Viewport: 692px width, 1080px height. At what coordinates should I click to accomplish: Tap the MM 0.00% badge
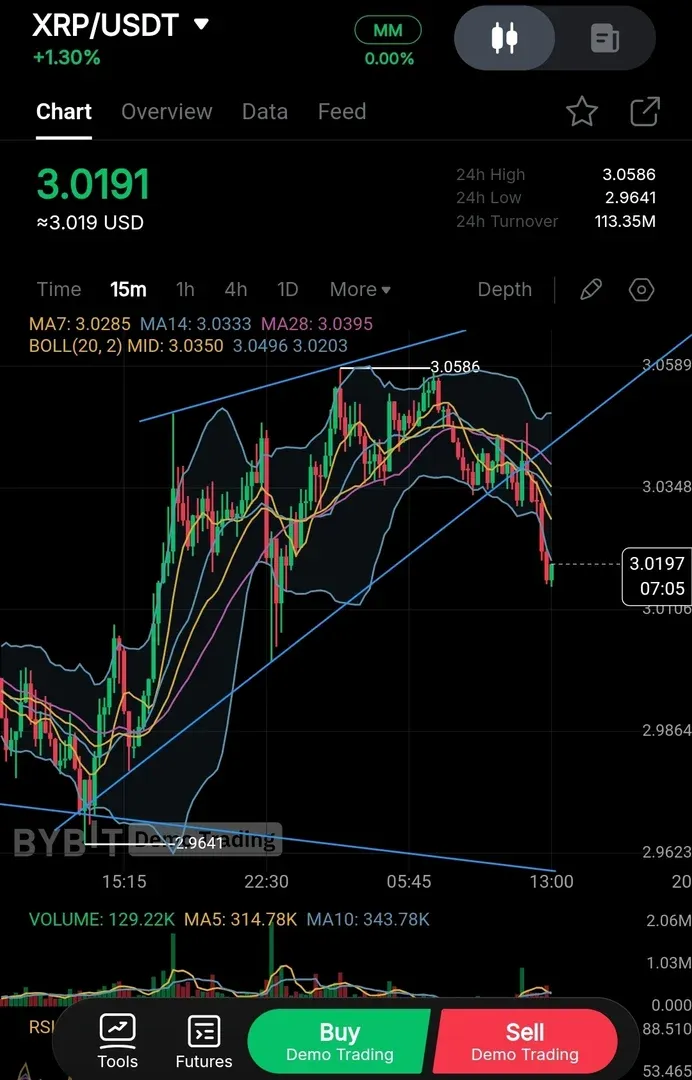(x=388, y=42)
